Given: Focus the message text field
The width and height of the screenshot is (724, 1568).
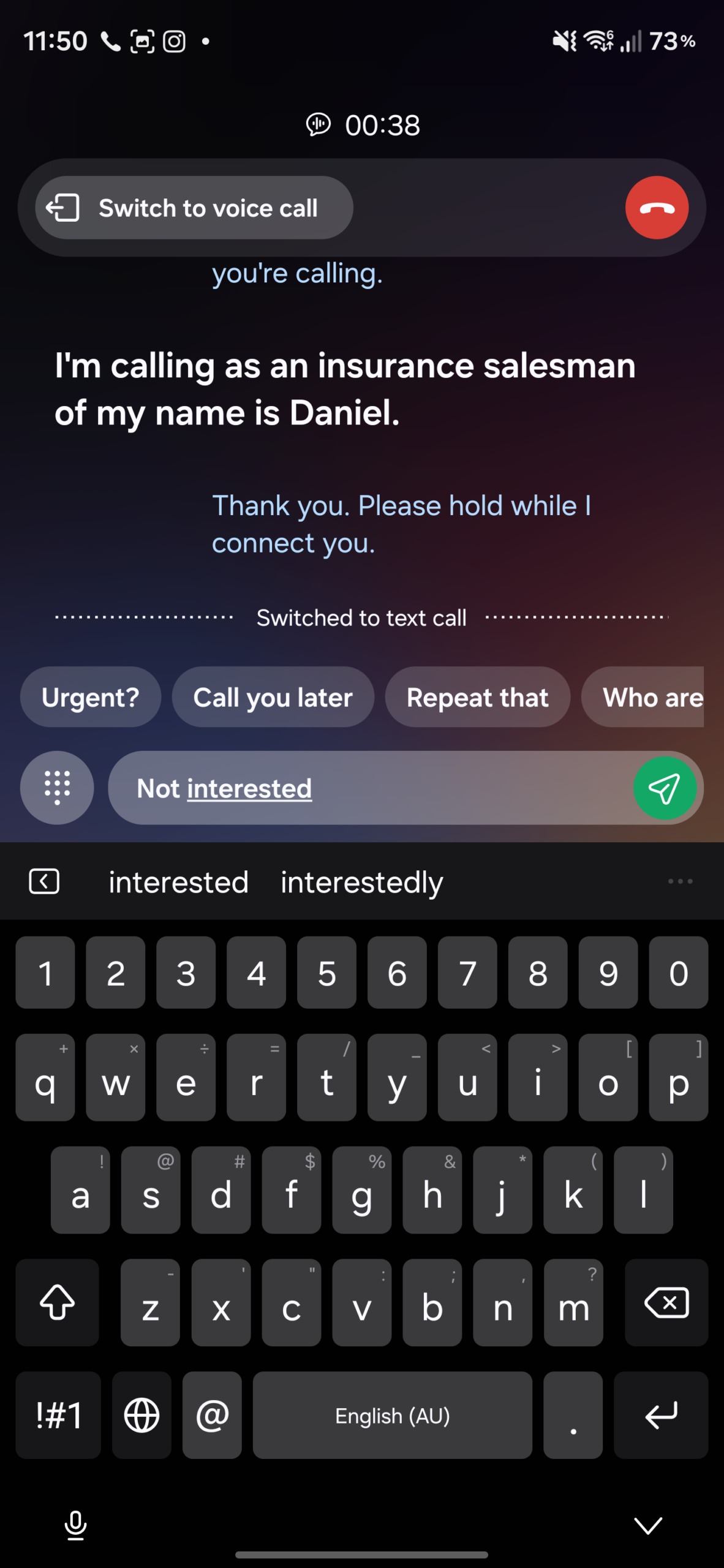Looking at the screenshot, I should [x=368, y=788].
